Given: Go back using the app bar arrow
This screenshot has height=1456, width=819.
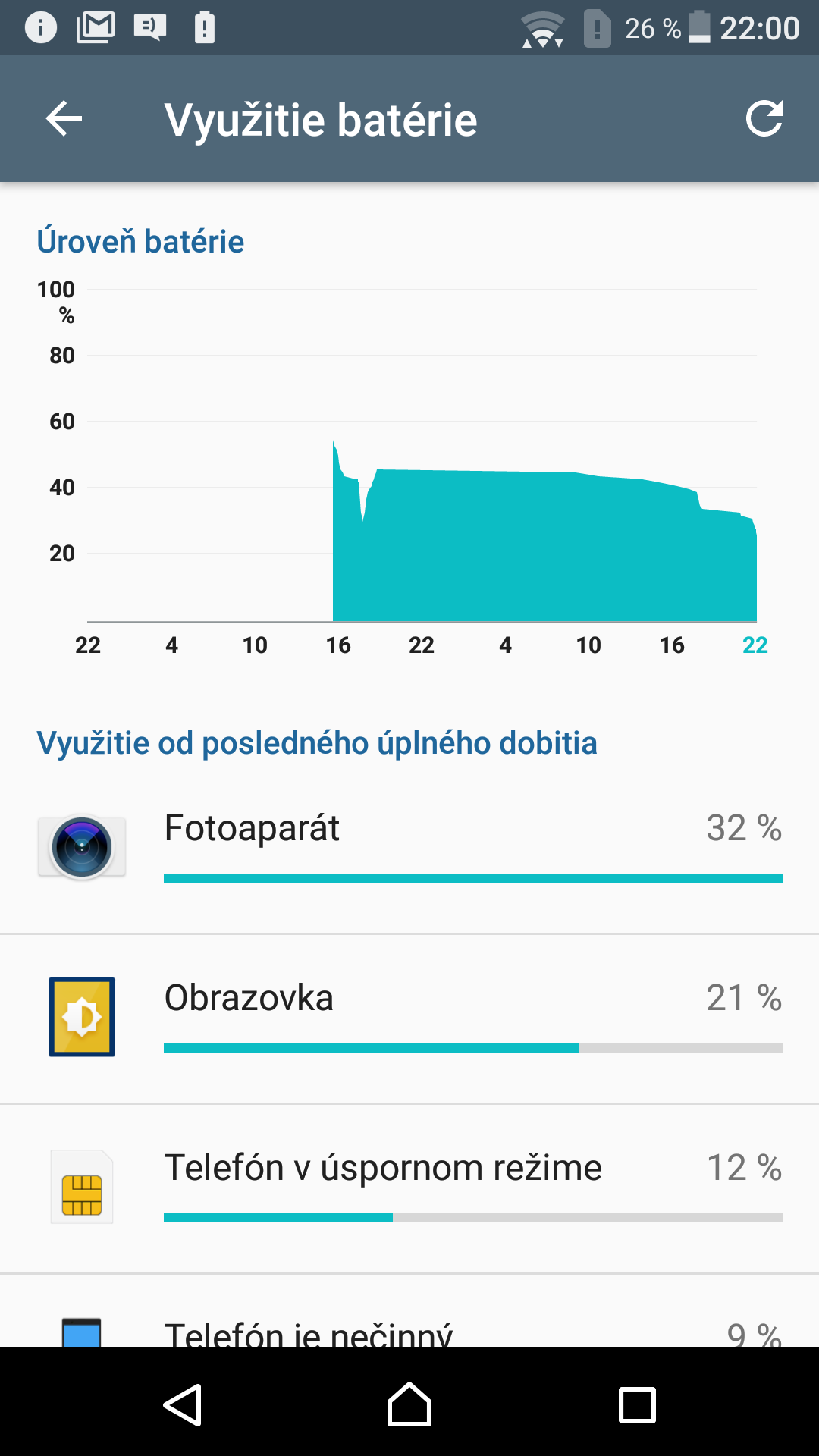Looking at the screenshot, I should coord(64,119).
